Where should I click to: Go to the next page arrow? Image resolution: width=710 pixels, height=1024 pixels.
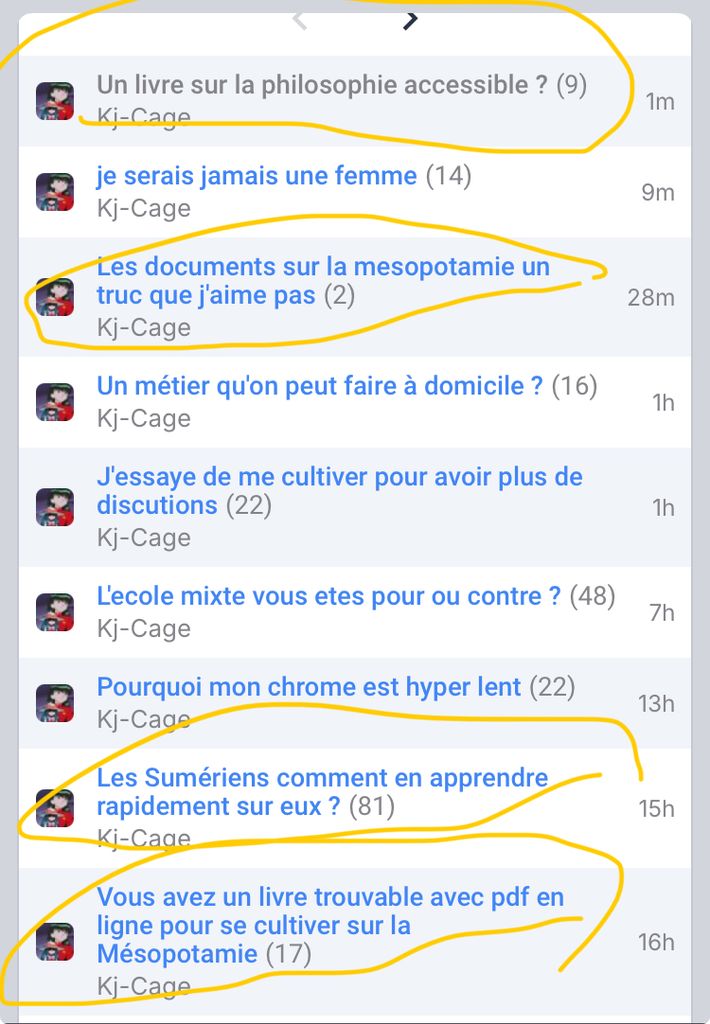click(410, 19)
